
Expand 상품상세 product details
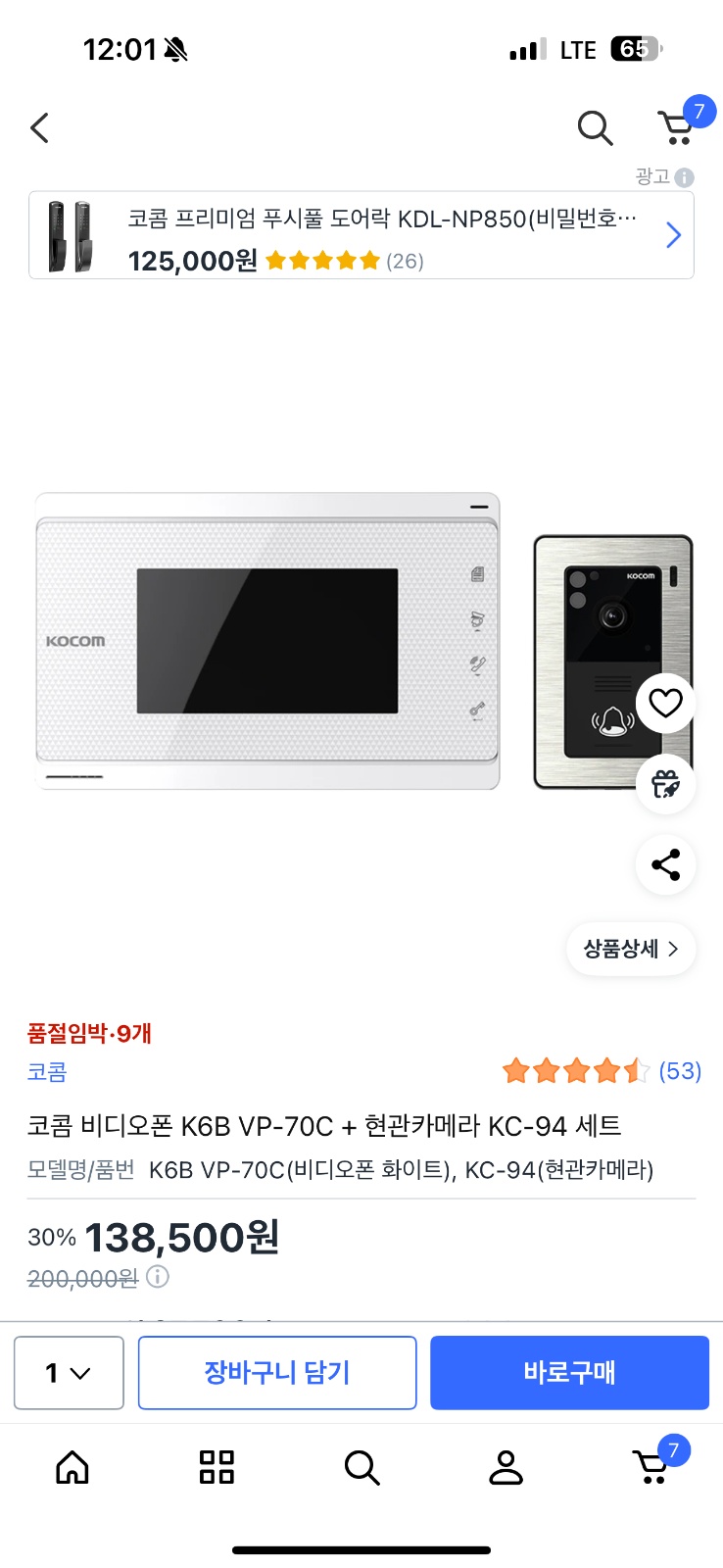click(x=631, y=949)
